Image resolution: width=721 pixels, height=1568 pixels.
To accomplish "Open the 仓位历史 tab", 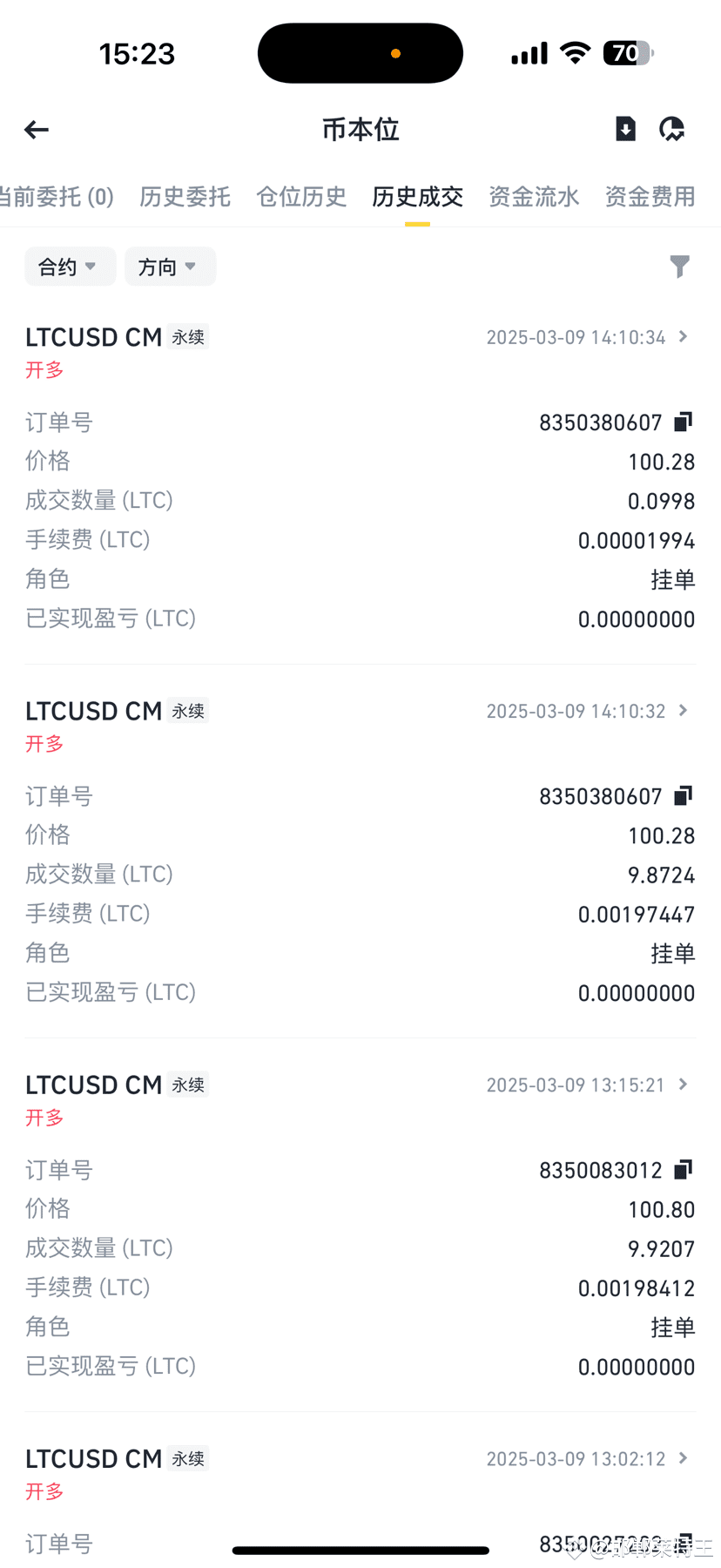I will [x=301, y=197].
